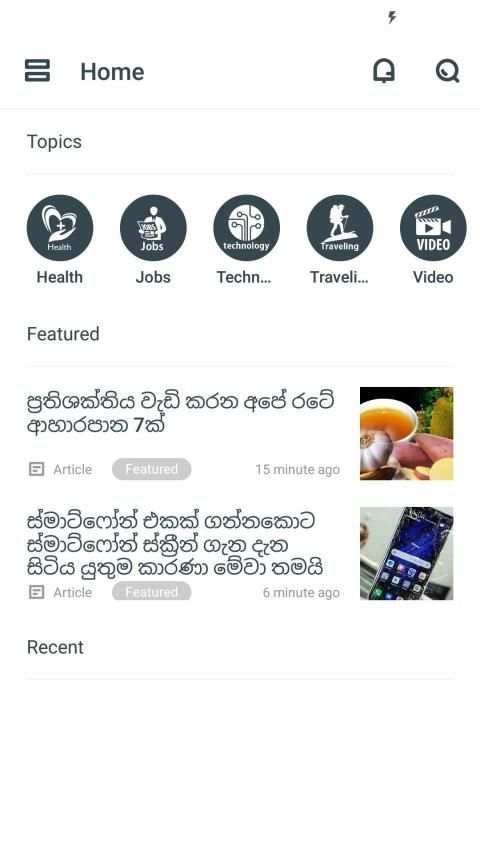Screen dimensions: 480x853
Task: Open the drawer menu beside Home
Action: point(37,71)
